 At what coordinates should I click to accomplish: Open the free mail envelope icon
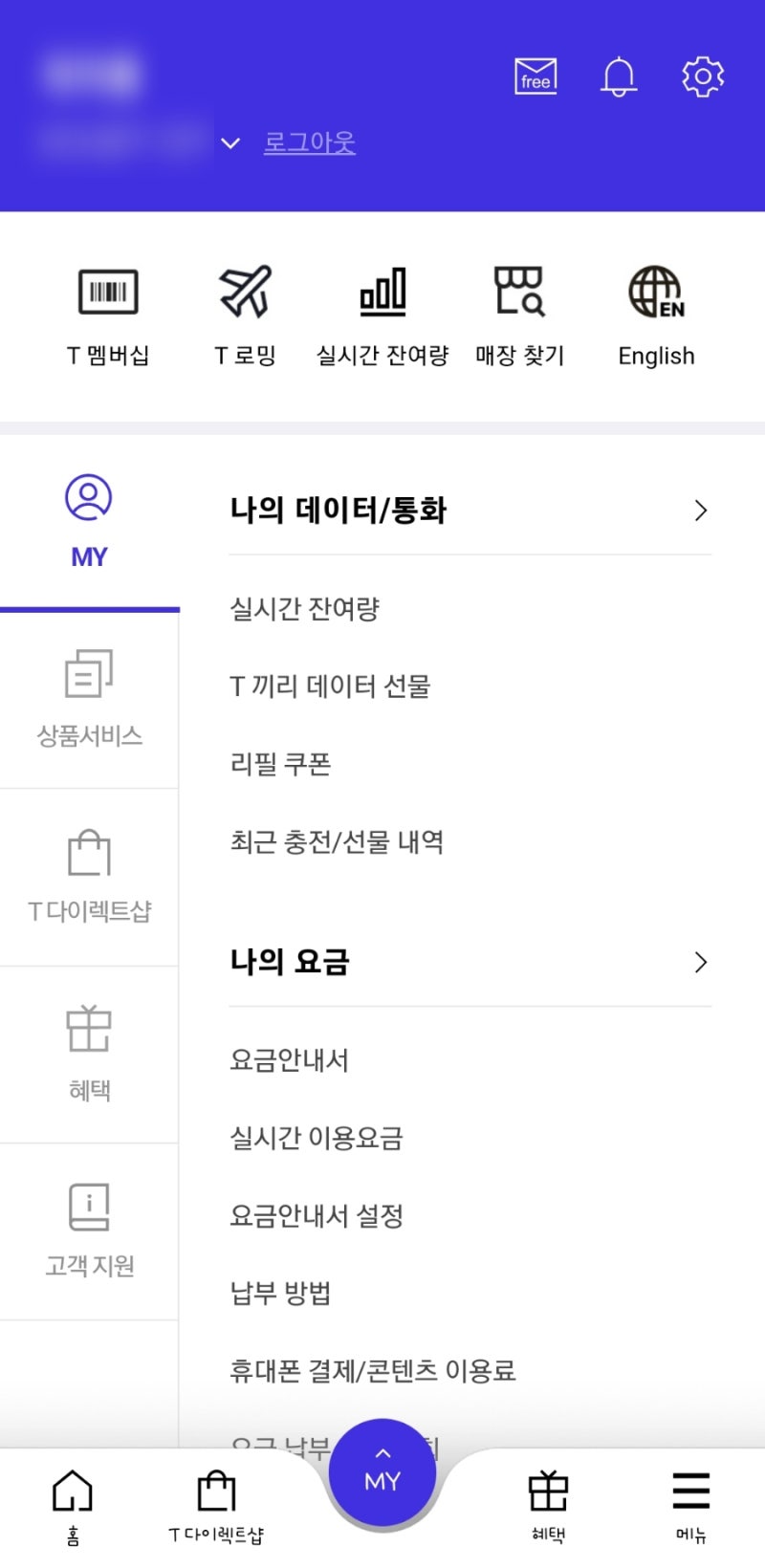tap(535, 75)
